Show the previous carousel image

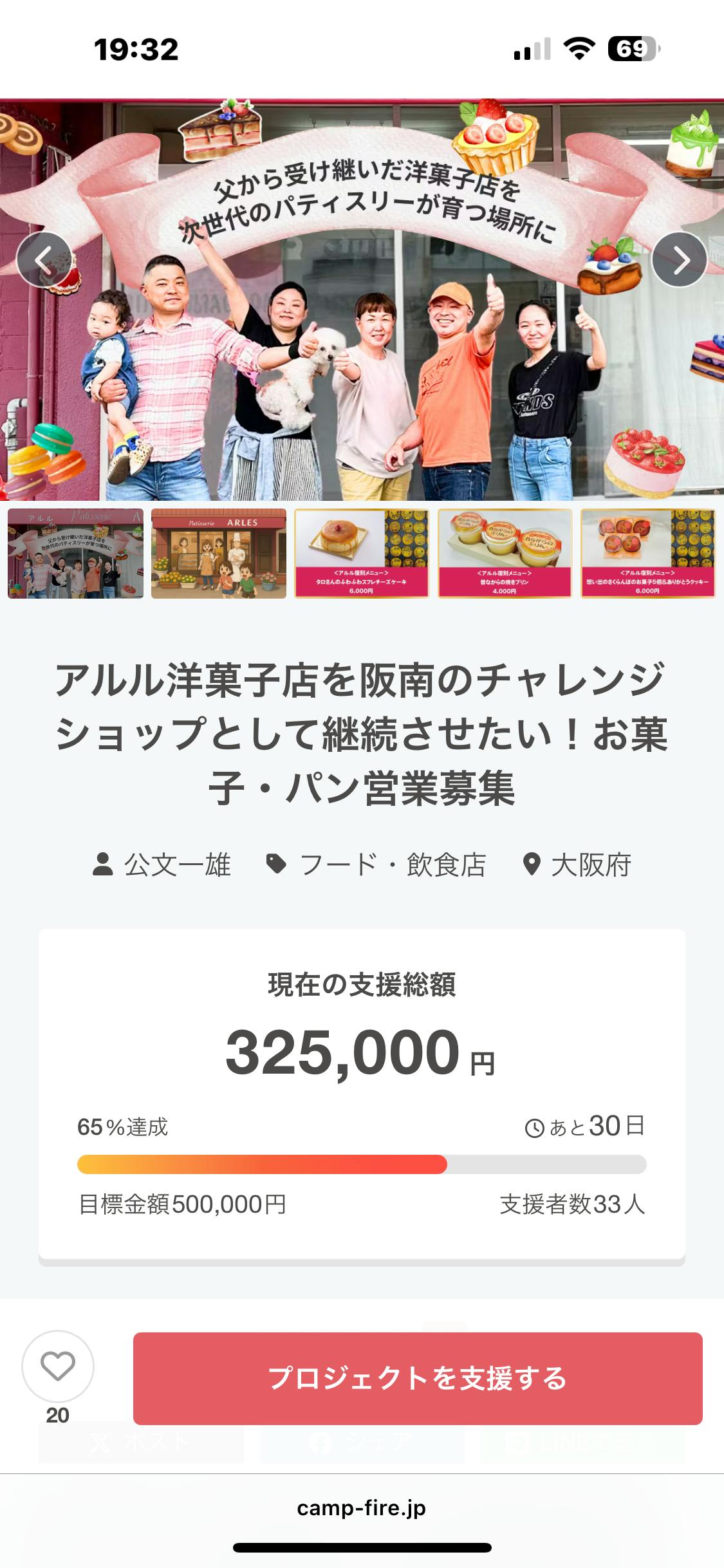click(44, 259)
